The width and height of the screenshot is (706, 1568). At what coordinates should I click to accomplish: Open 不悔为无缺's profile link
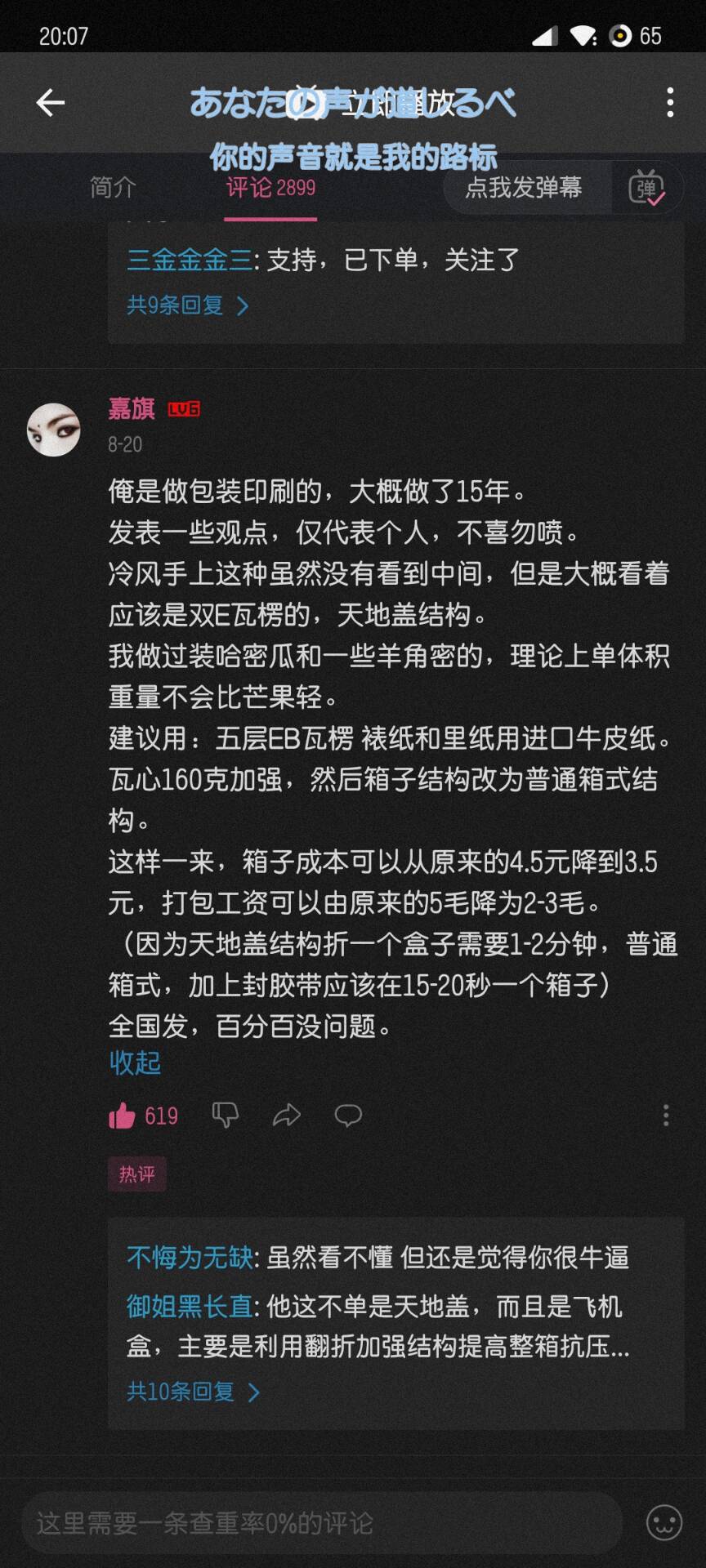pyautogui.click(x=190, y=1257)
